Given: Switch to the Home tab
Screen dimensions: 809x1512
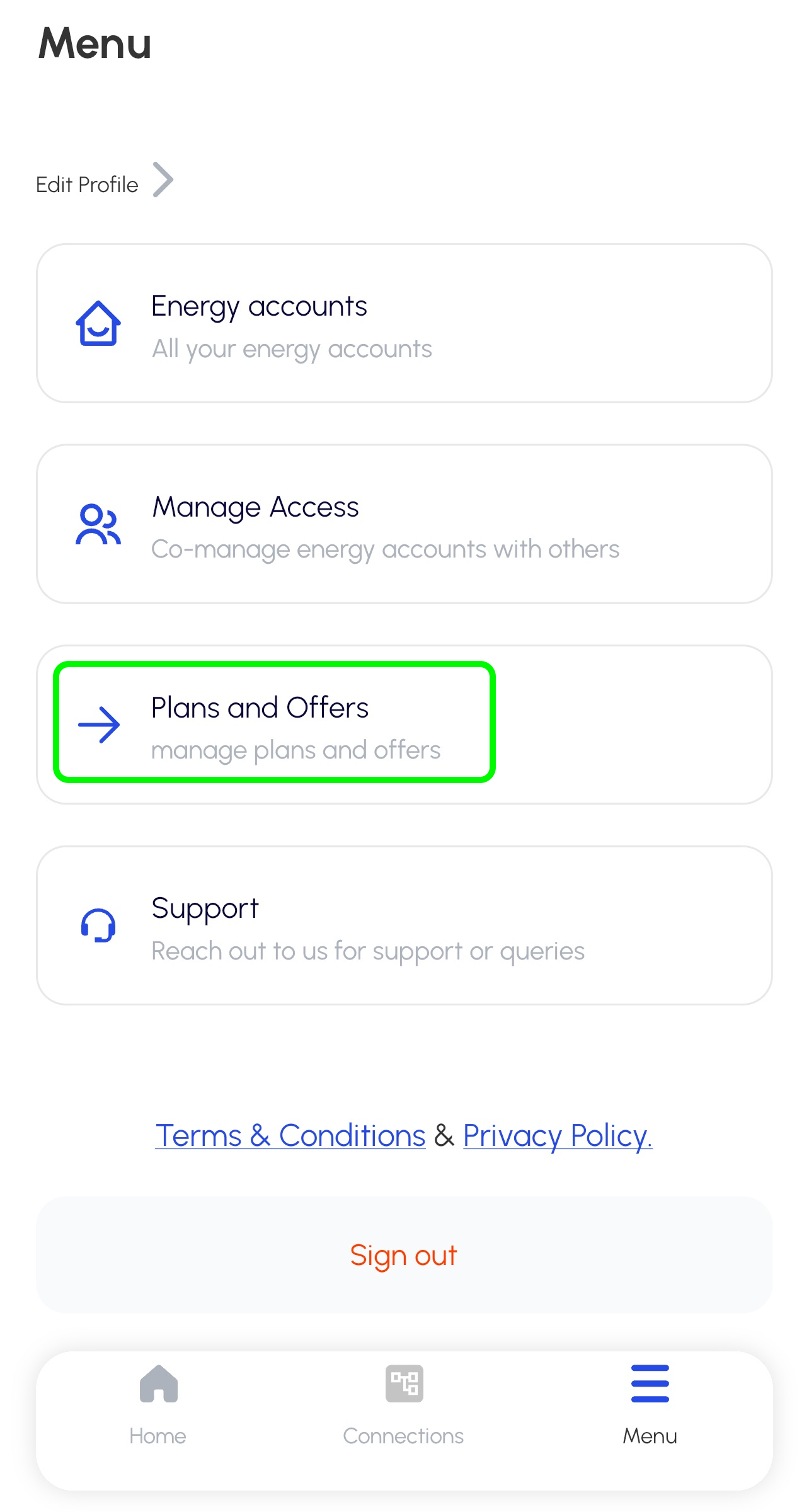Looking at the screenshot, I should click(x=158, y=1404).
